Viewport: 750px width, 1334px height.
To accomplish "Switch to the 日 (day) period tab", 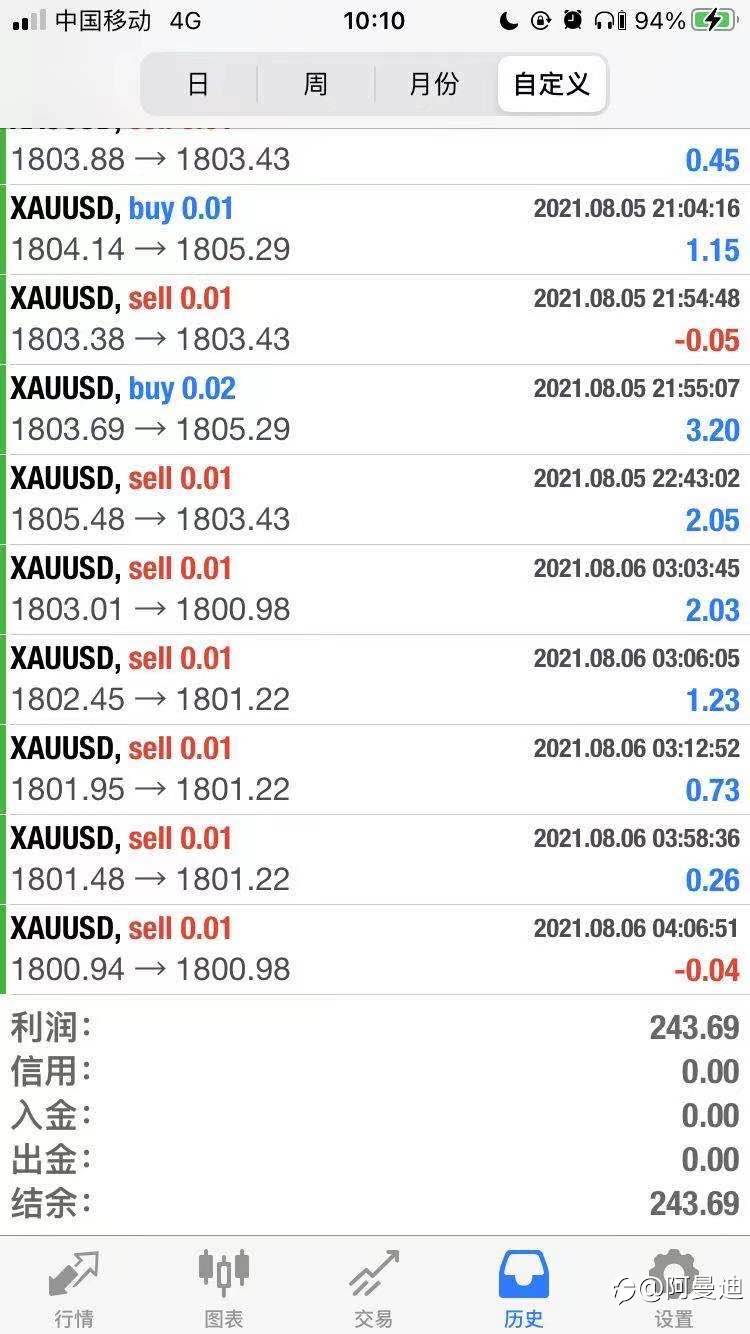I will (198, 84).
